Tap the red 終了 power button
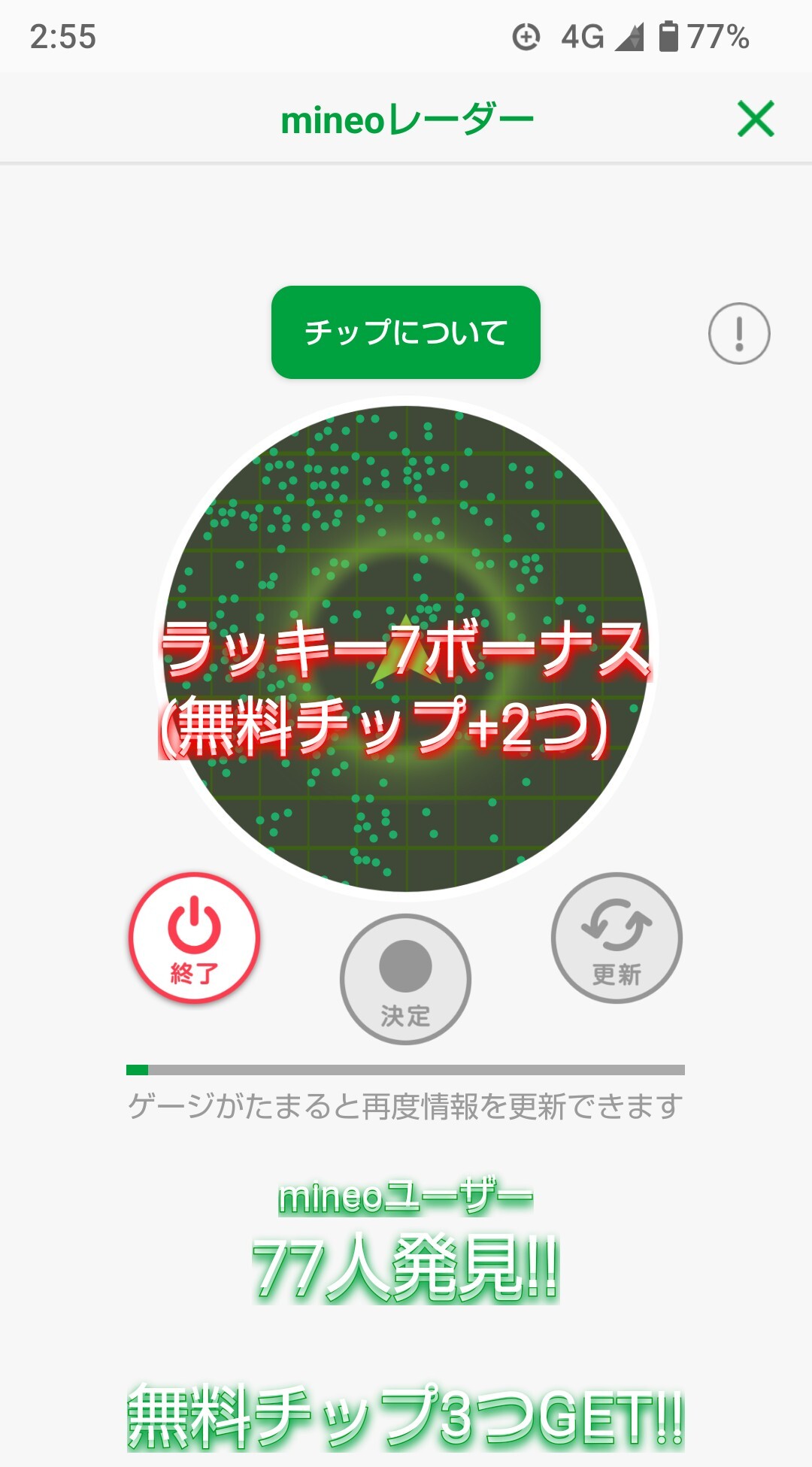 pos(194,937)
